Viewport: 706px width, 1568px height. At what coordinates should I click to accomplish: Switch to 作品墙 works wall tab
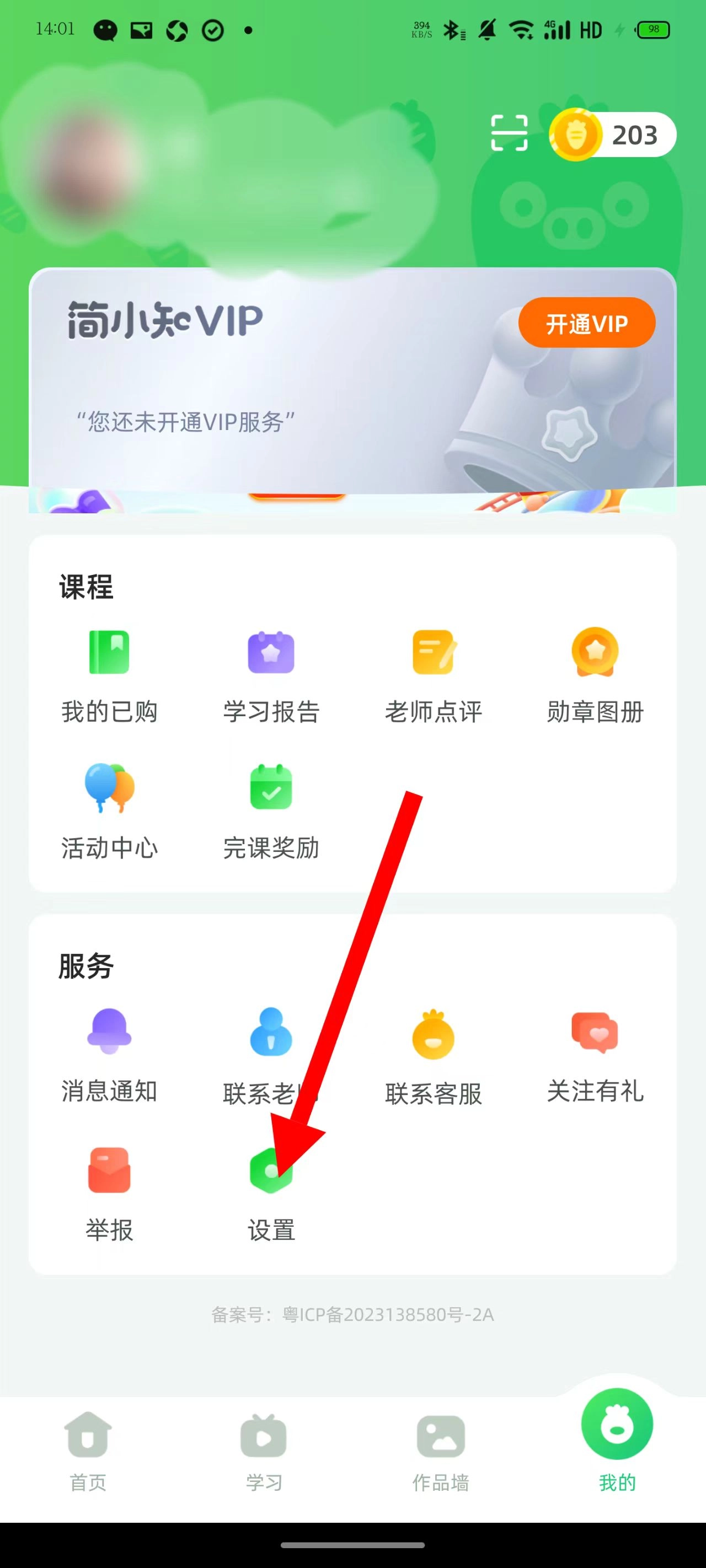pos(440,1451)
